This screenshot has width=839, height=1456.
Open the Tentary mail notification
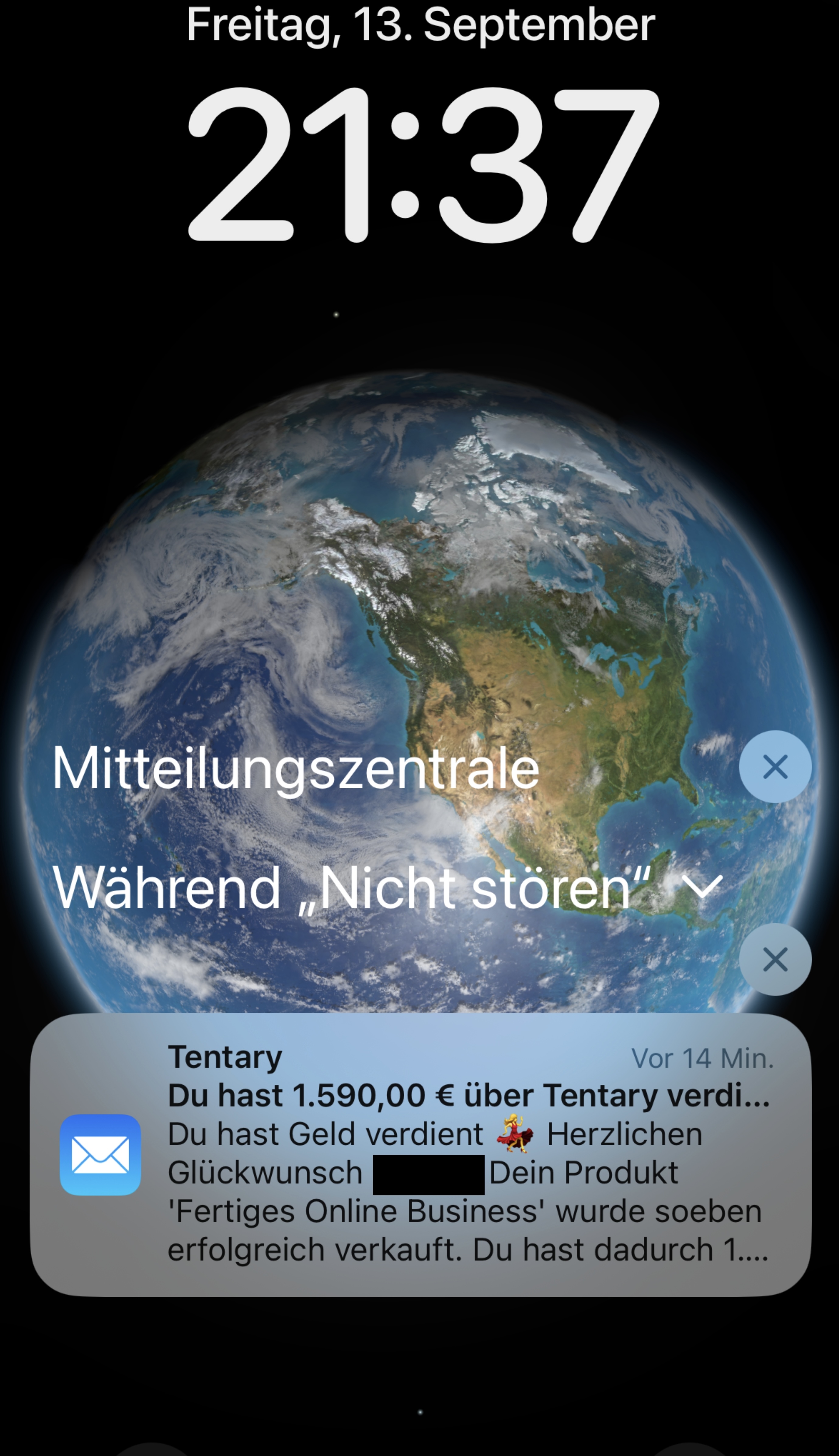click(421, 1154)
